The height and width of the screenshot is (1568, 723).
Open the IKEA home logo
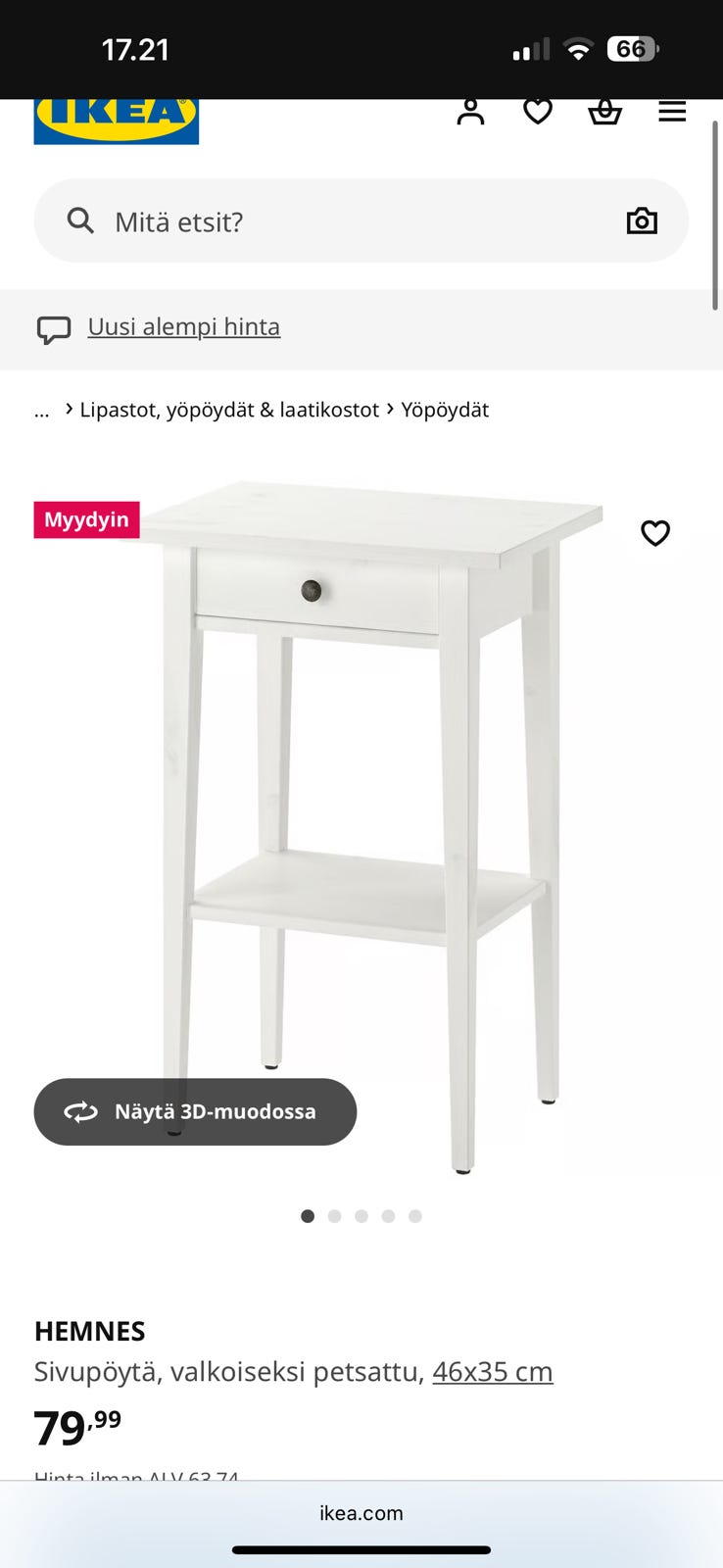[x=116, y=121]
